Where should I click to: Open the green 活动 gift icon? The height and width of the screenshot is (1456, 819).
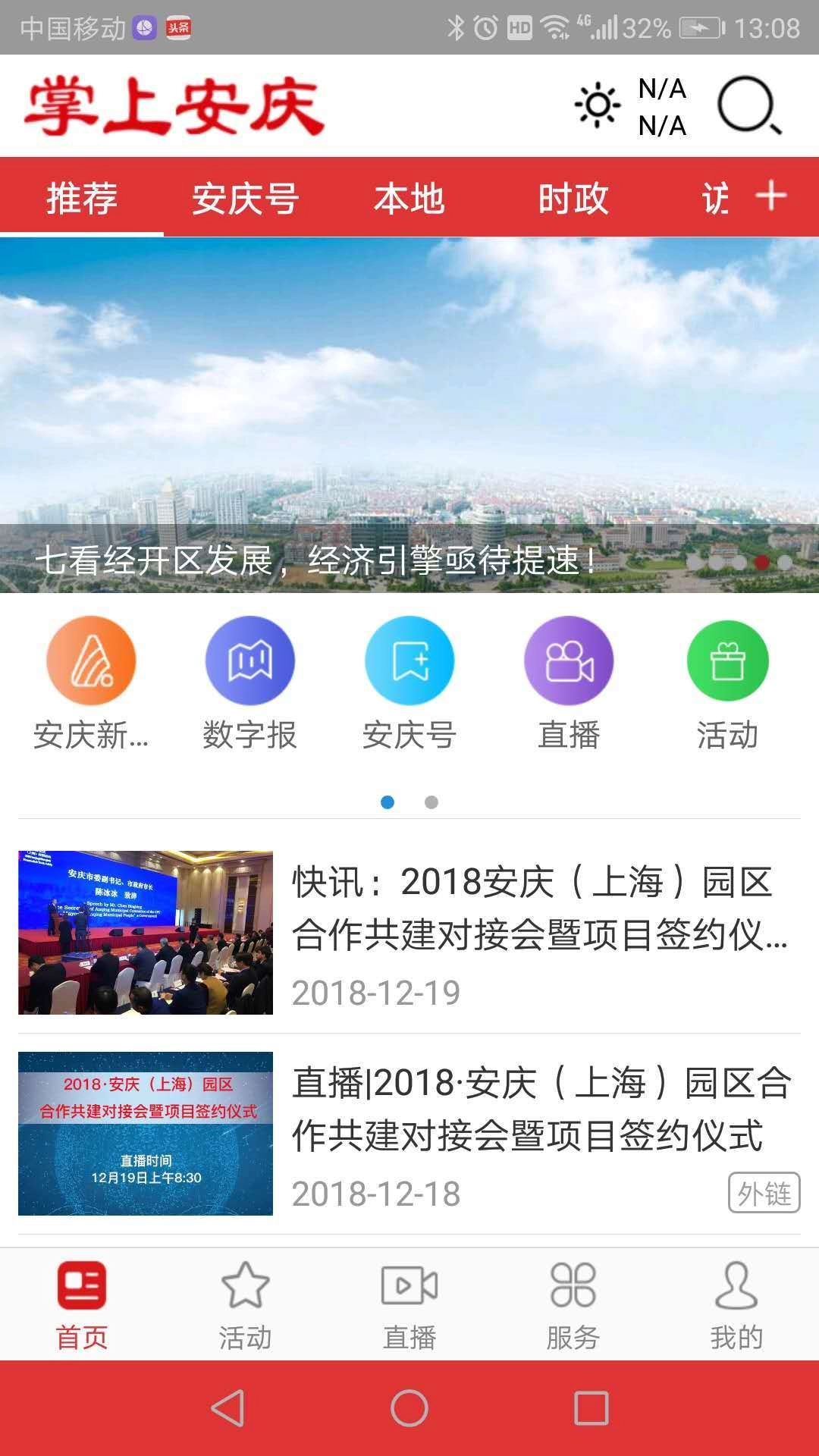pyautogui.click(x=726, y=660)
